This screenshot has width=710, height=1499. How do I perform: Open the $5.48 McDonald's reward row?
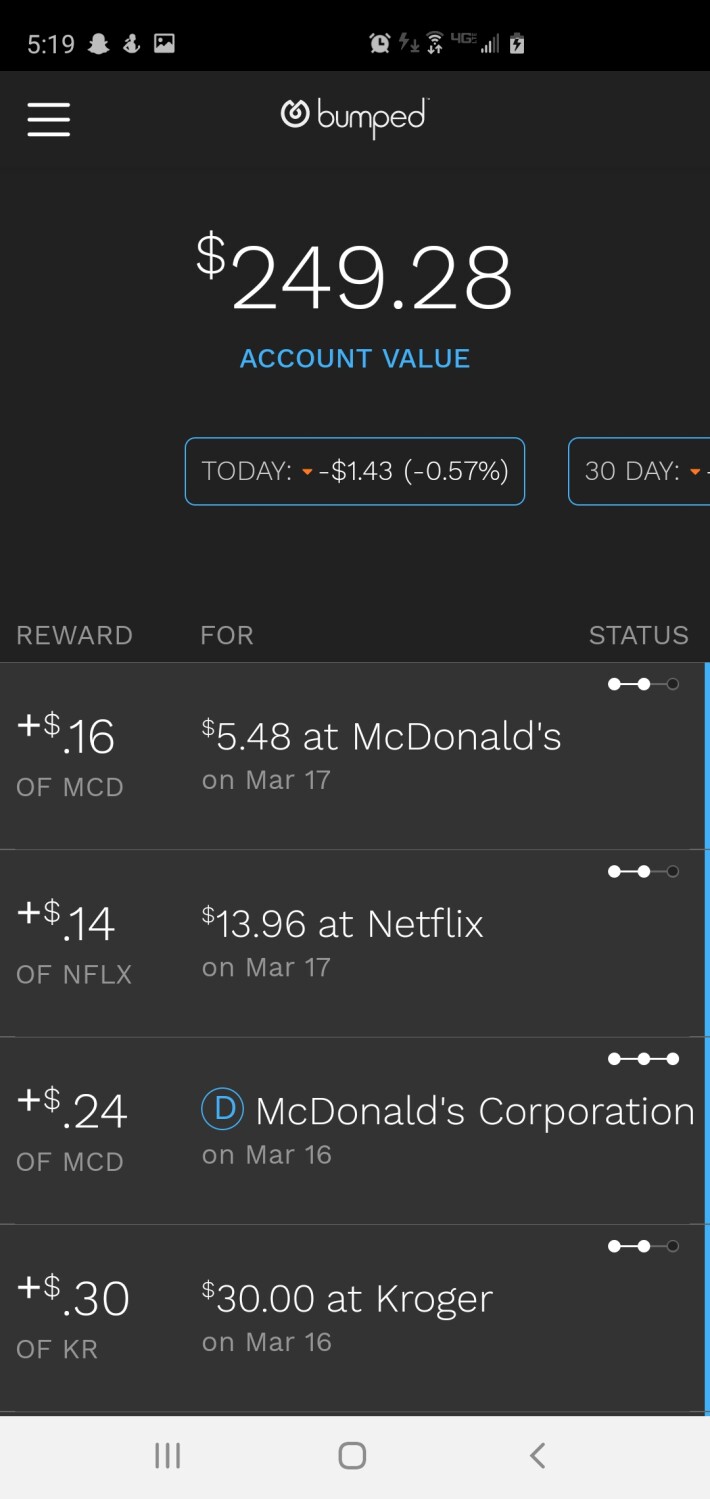pyautogui.click(x=352, y=756)
